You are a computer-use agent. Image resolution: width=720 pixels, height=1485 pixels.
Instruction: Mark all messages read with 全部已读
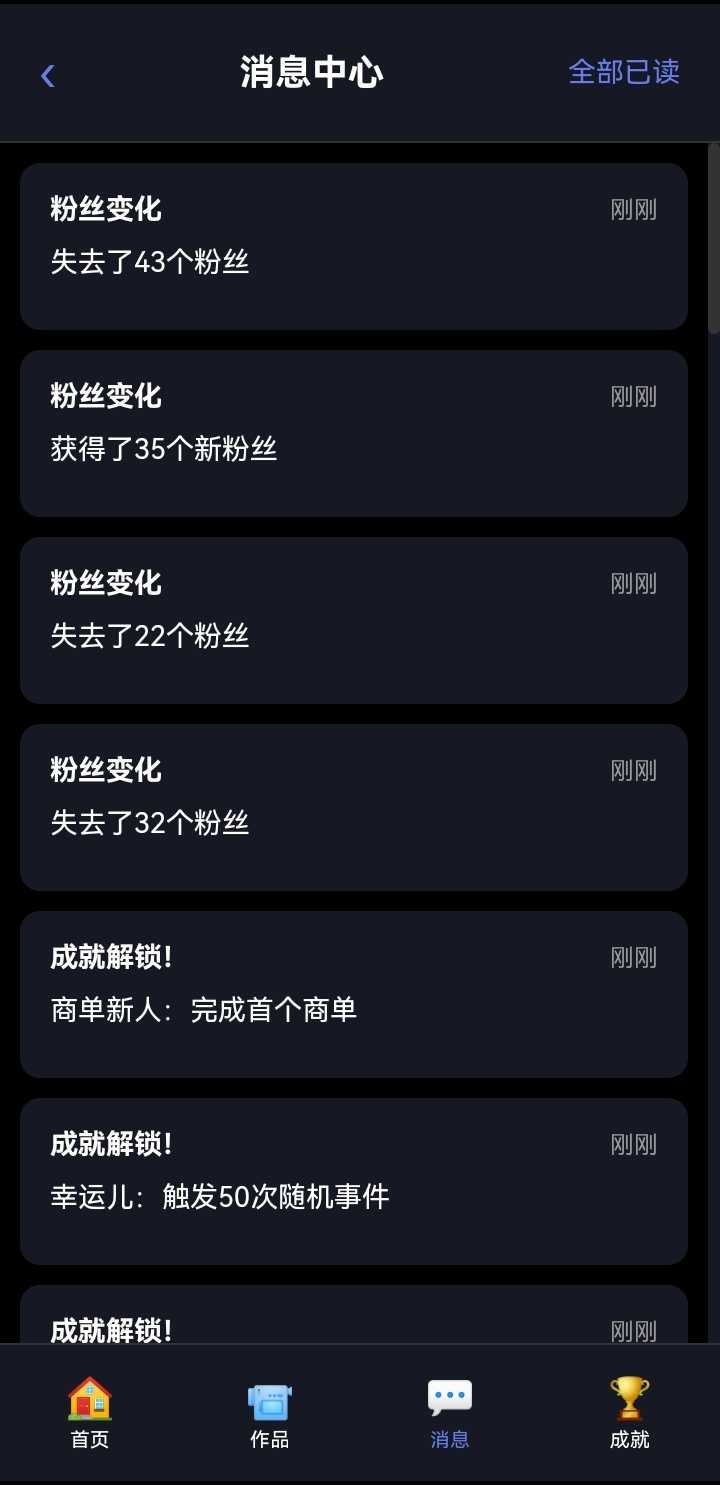[624, 72]
